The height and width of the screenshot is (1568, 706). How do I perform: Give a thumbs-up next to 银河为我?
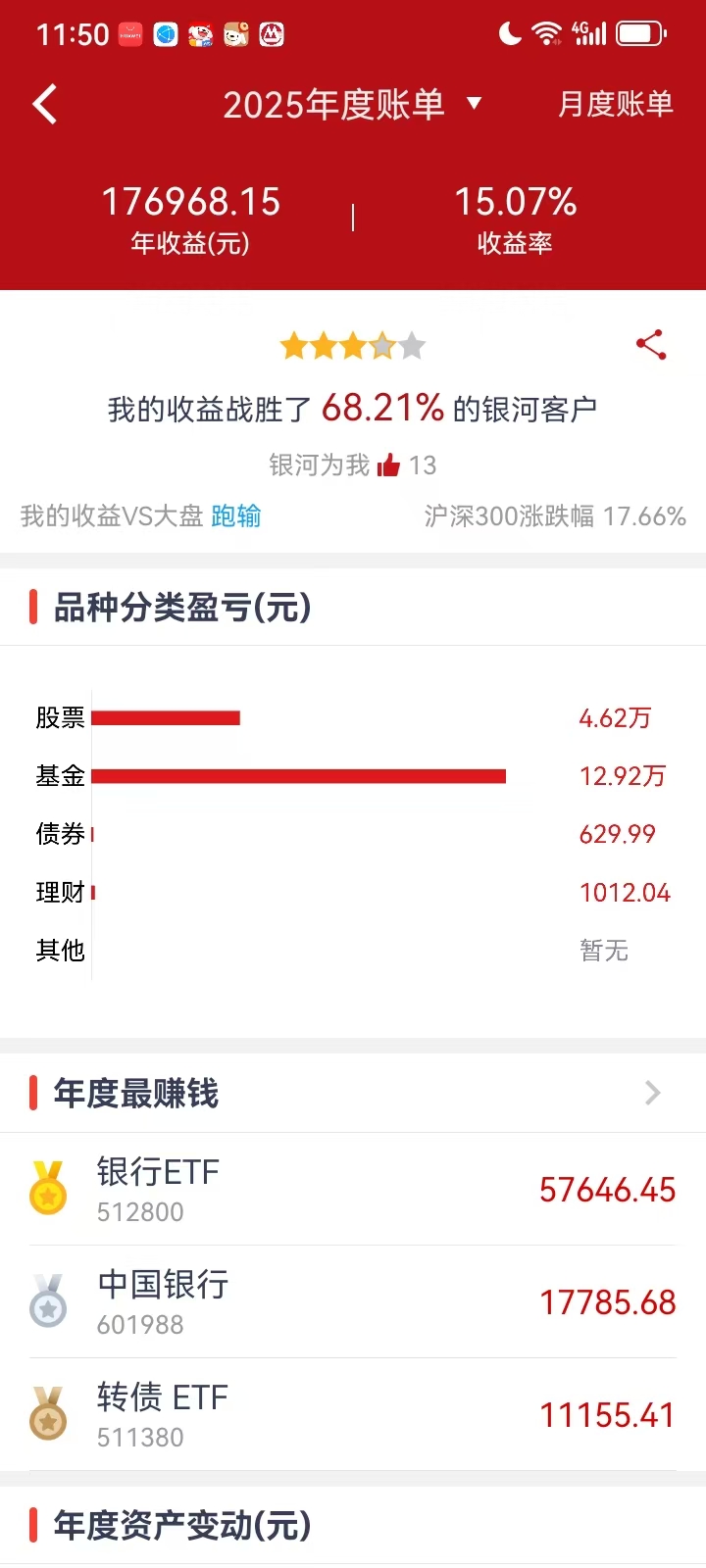(x=388, y=465)
